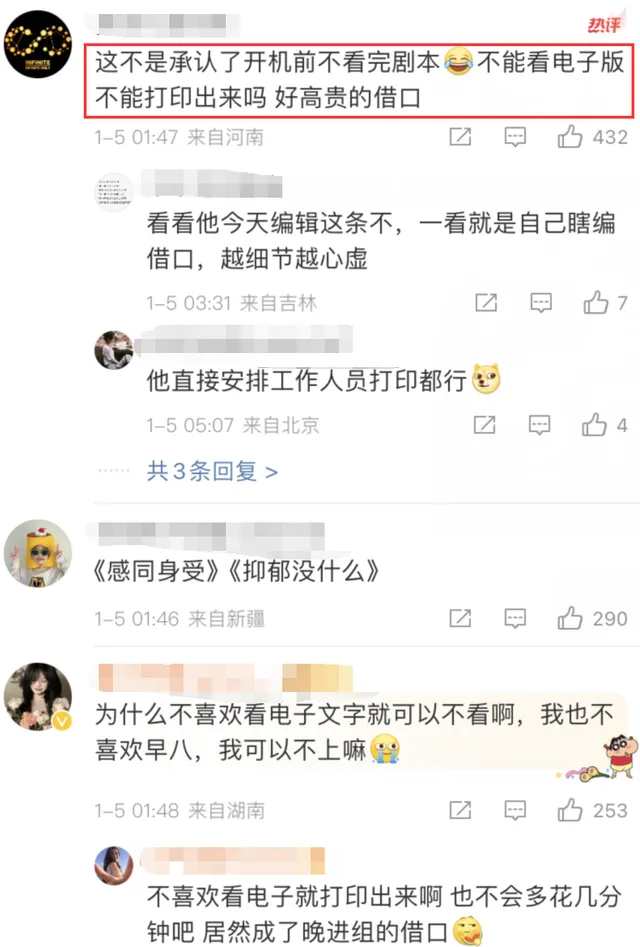The height and width of the screenshot is (947, 640).
Task: Open the INFINITE avatar commenter's profile
Action: 38,42
